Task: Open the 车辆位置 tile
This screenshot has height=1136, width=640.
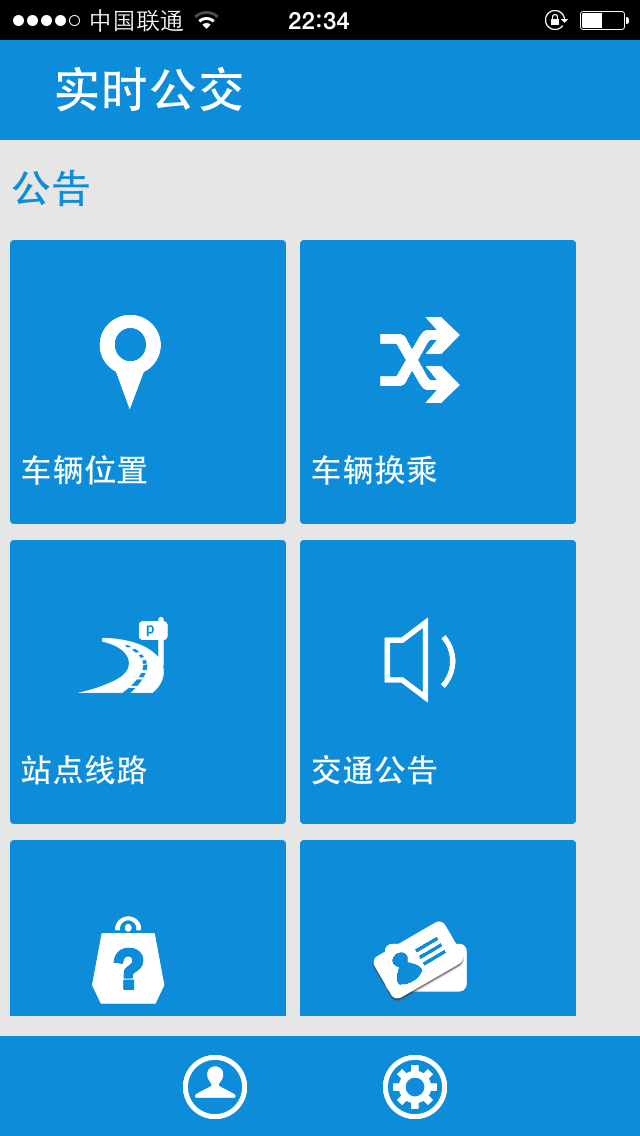Action: click(x=148, y=382)
